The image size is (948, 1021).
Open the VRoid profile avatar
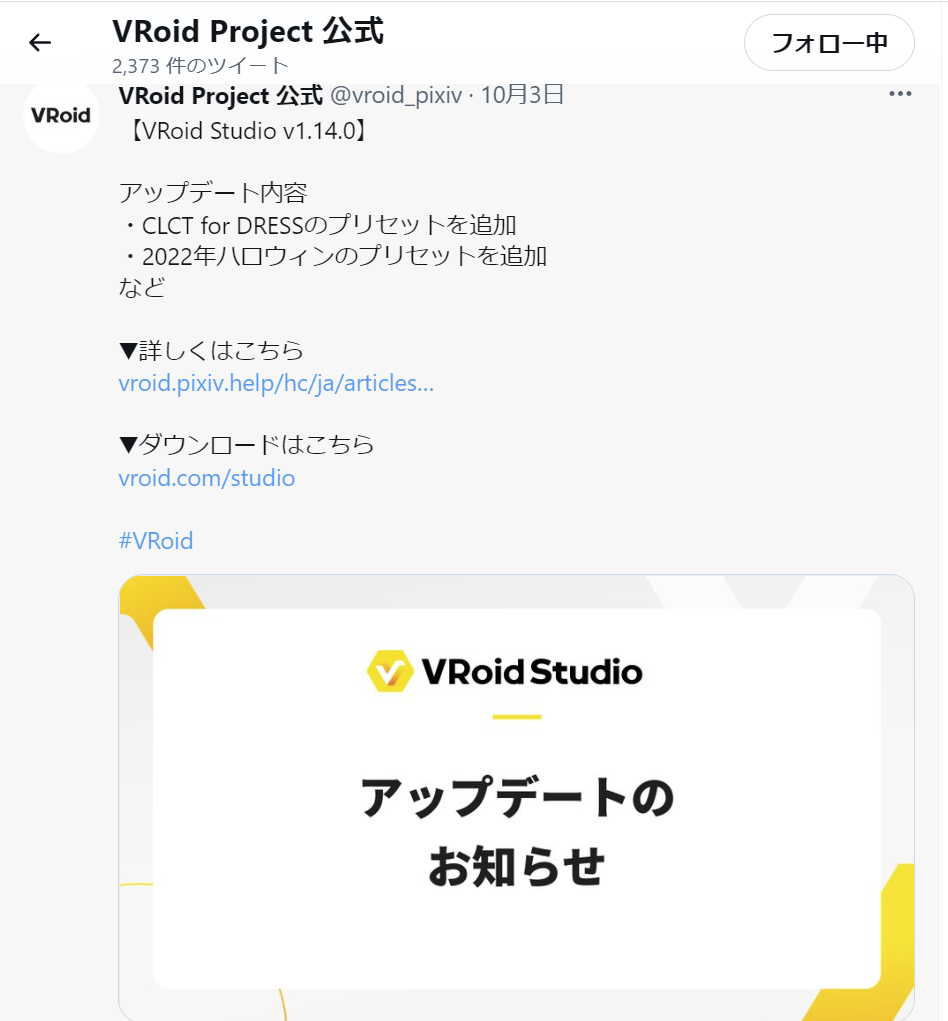point(60,115)
